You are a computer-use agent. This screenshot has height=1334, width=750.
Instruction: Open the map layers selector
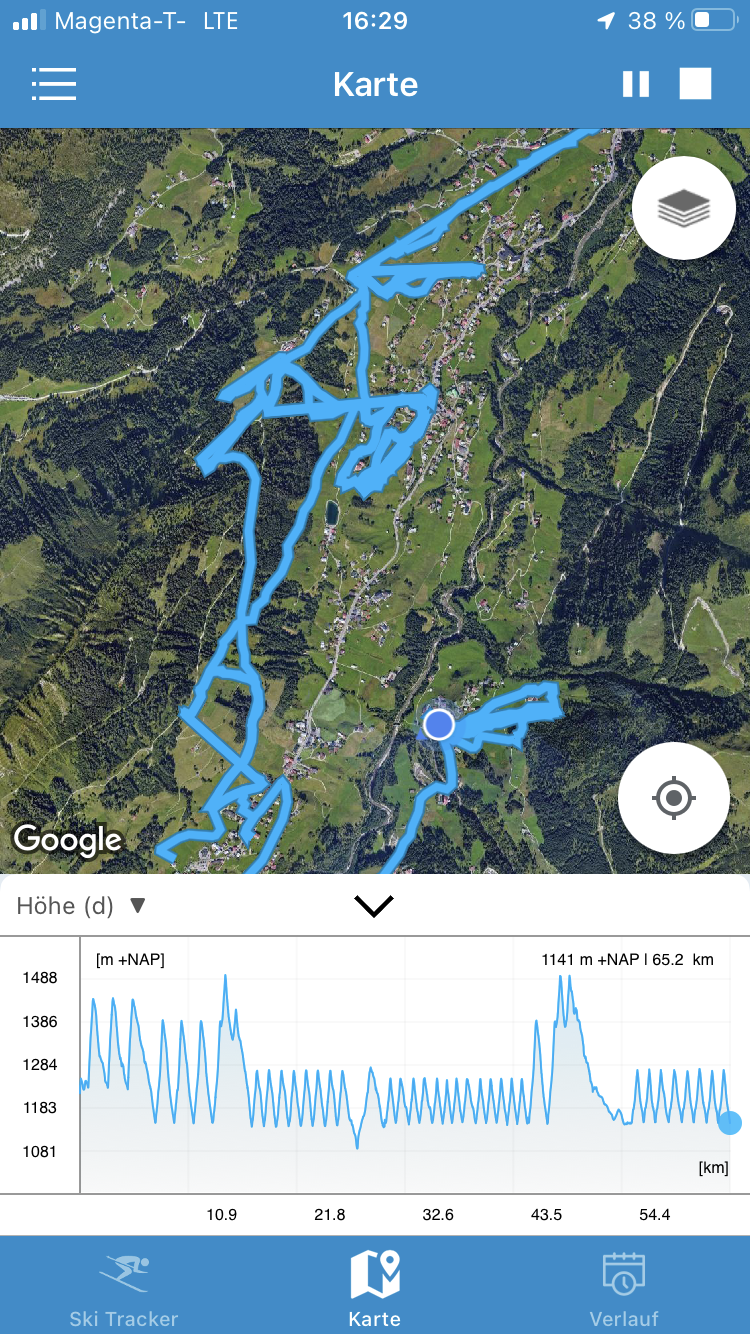coord(684,208)
